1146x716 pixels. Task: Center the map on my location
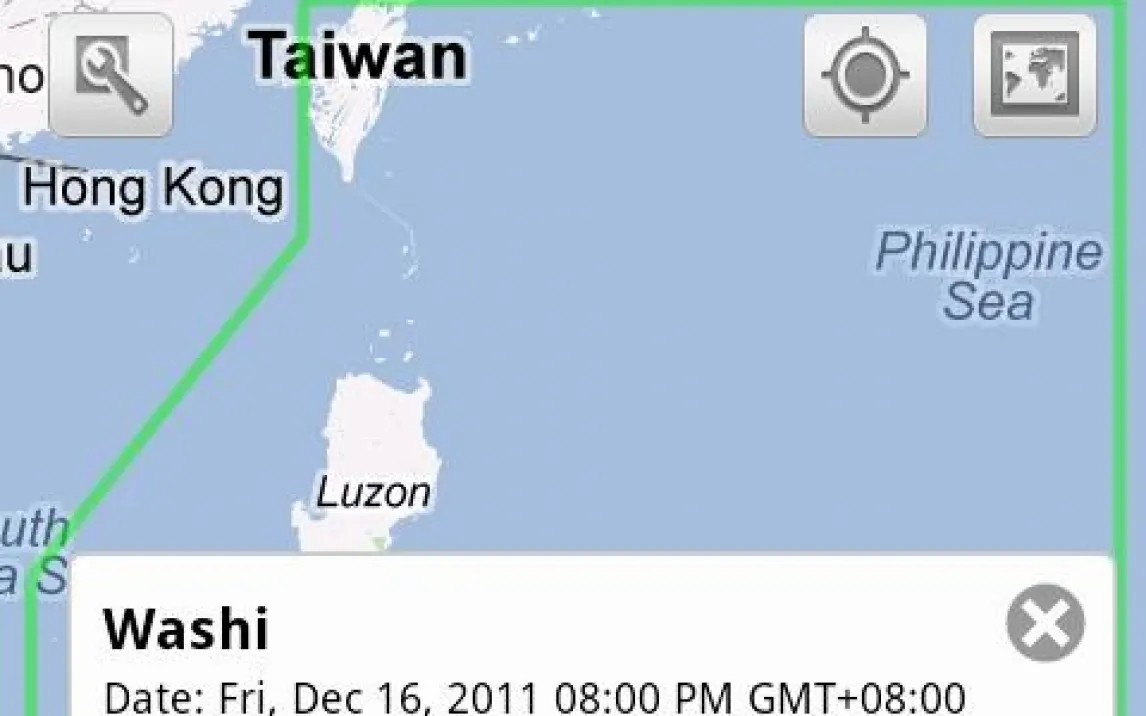tap(865, 75)
